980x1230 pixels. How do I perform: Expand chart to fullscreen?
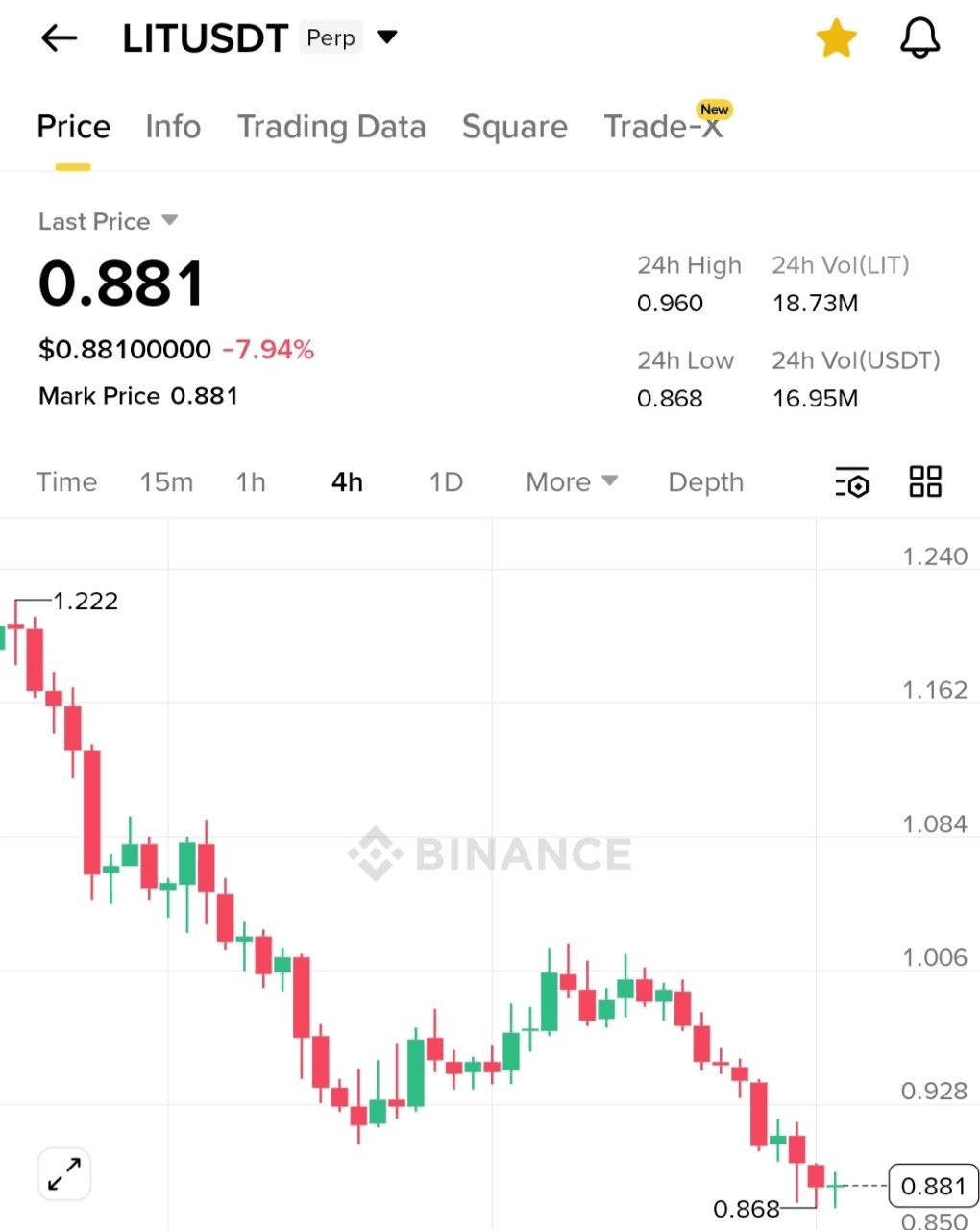64,1173
